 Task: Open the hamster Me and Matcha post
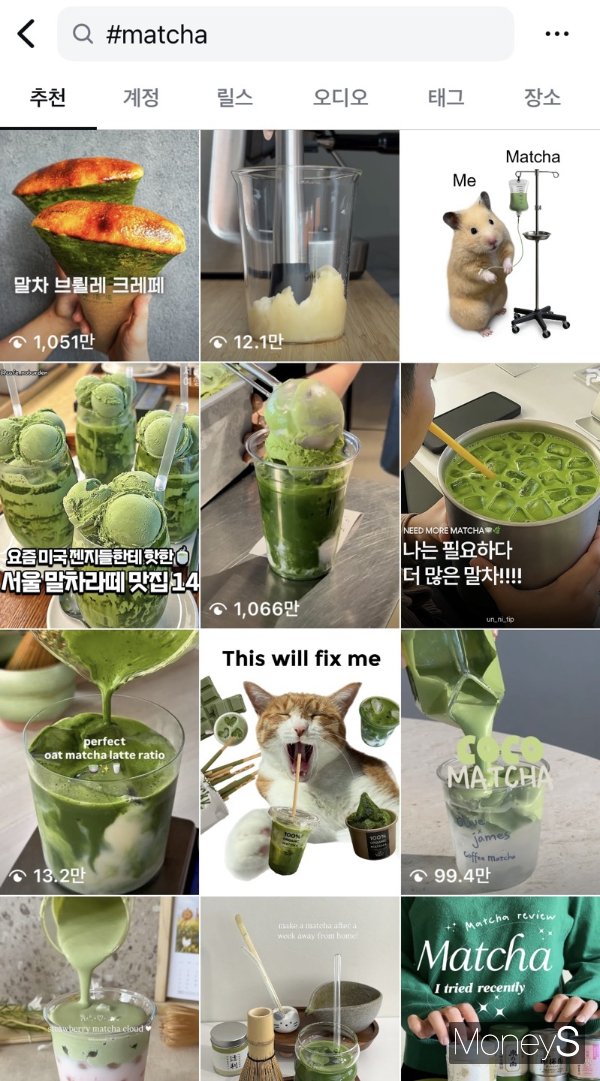(500, 245)
